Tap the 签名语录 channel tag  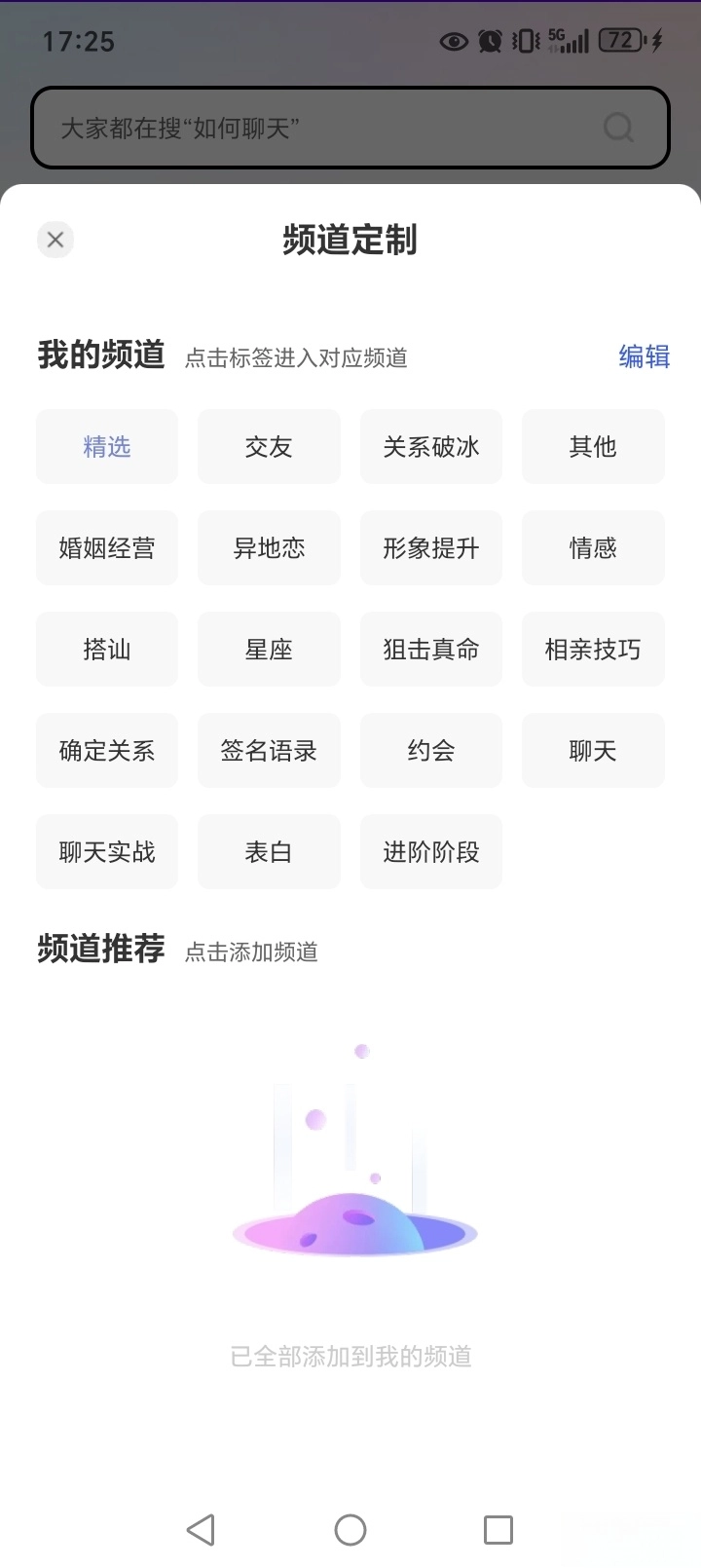click(269, 751)
